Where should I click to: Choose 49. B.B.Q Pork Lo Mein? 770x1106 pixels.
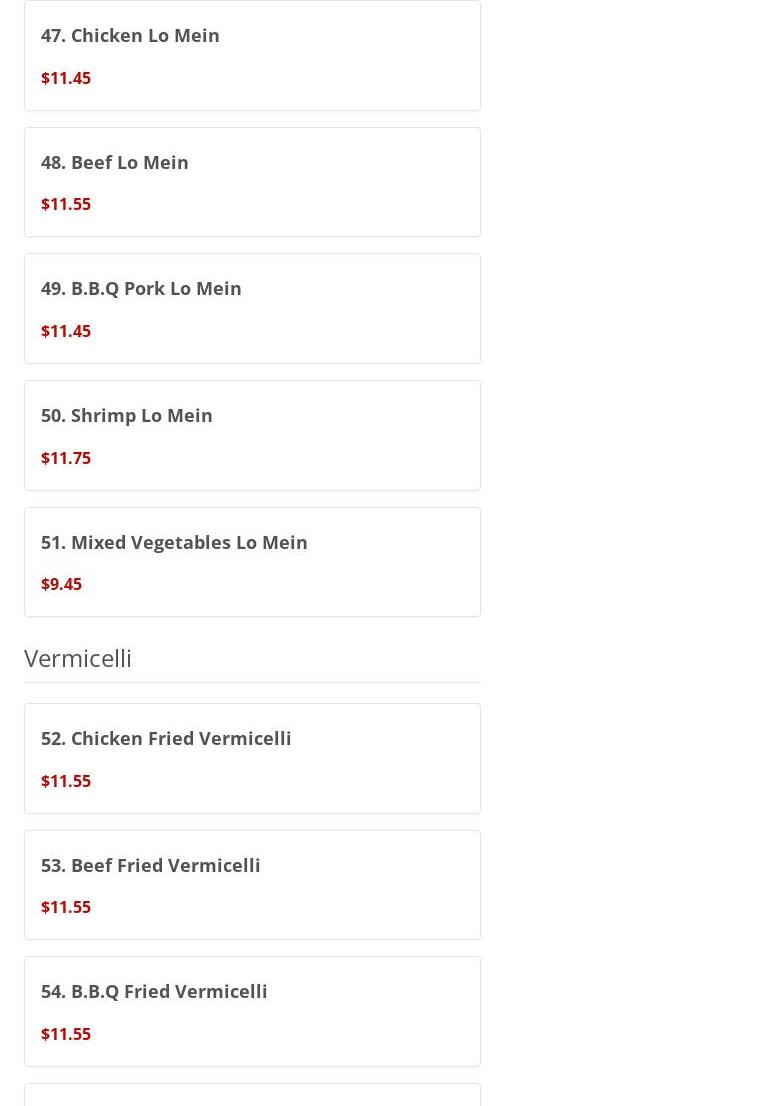coord(251,308)
